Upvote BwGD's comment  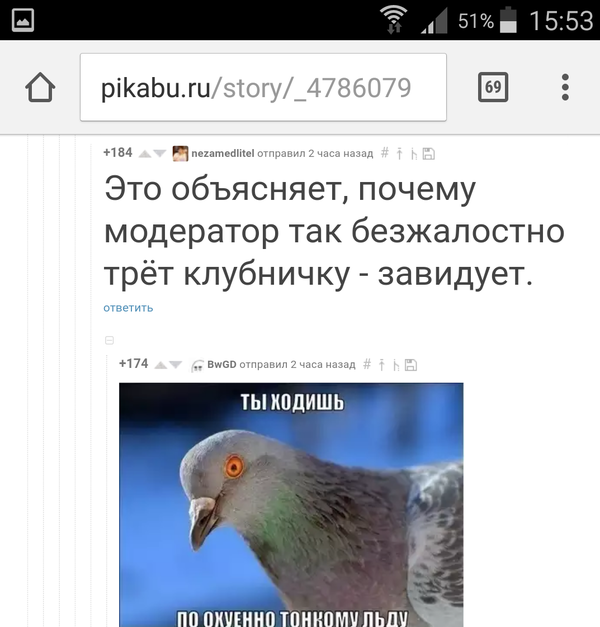(160, 364)
